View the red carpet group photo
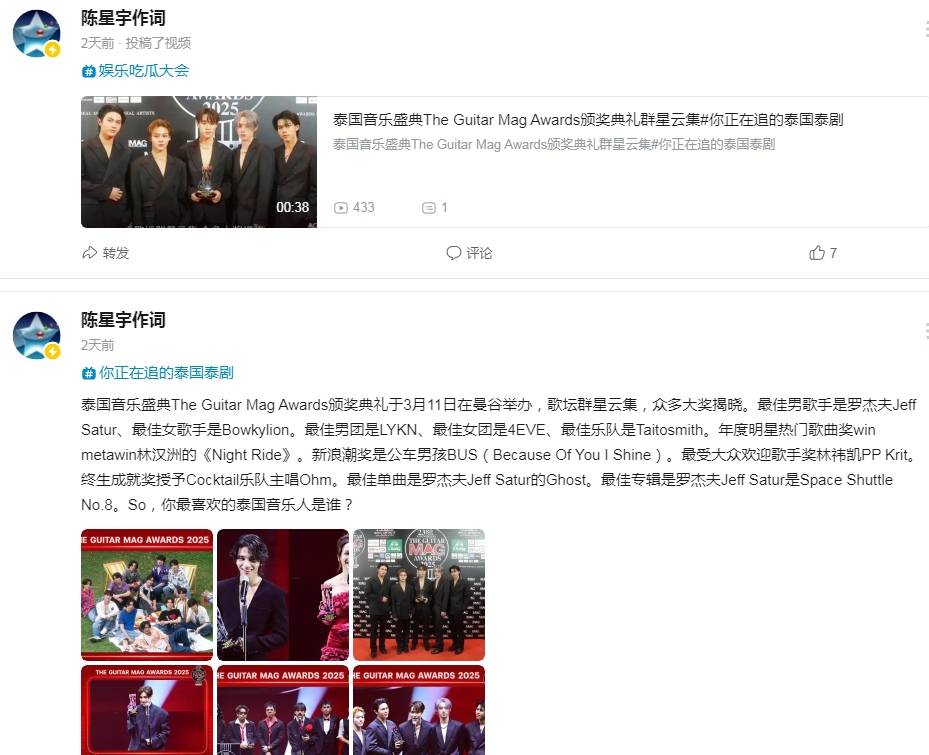 pyautogui.click(x=419, y=595)
